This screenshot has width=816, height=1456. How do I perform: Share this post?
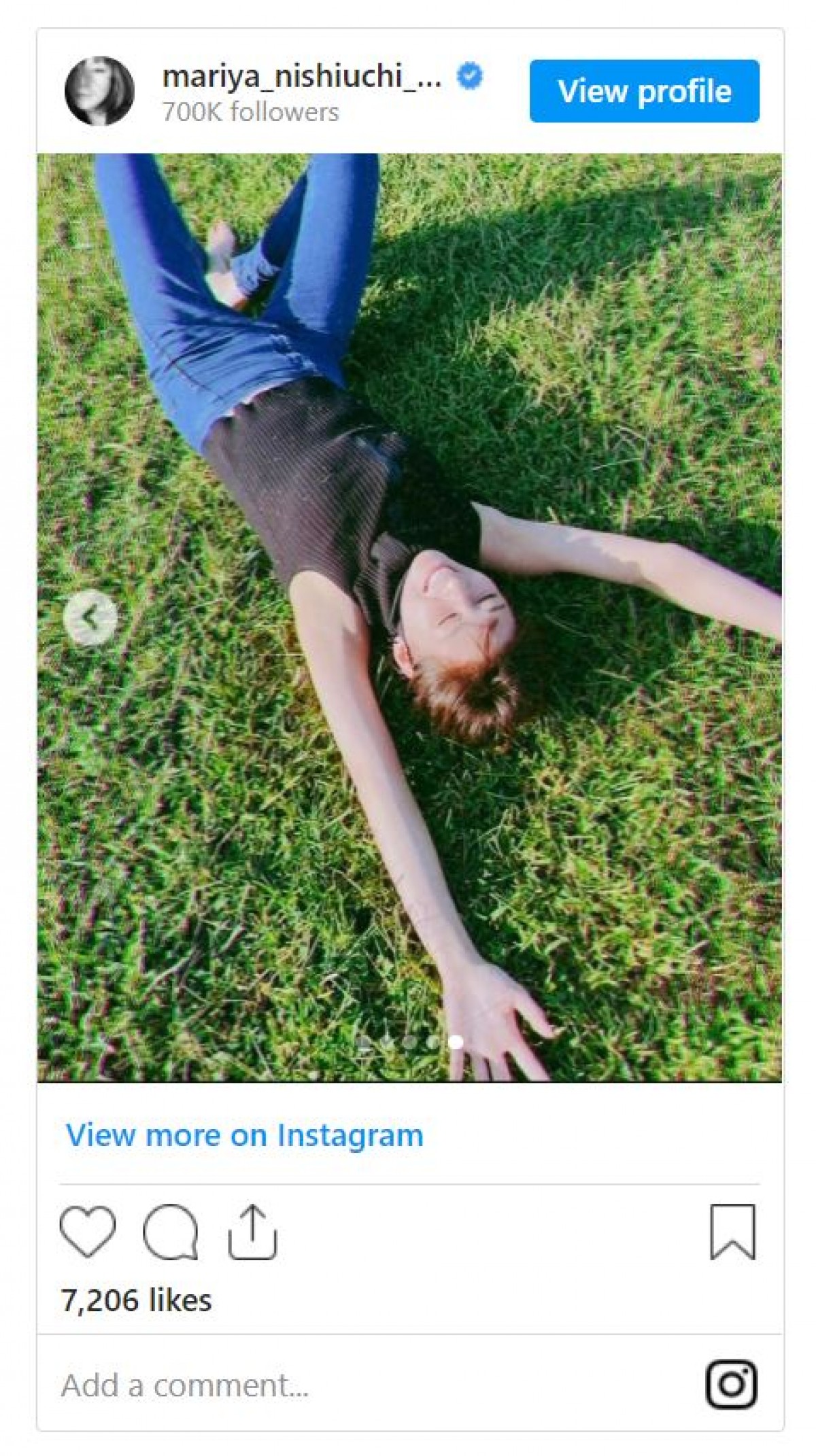[x=252, y=1232]
